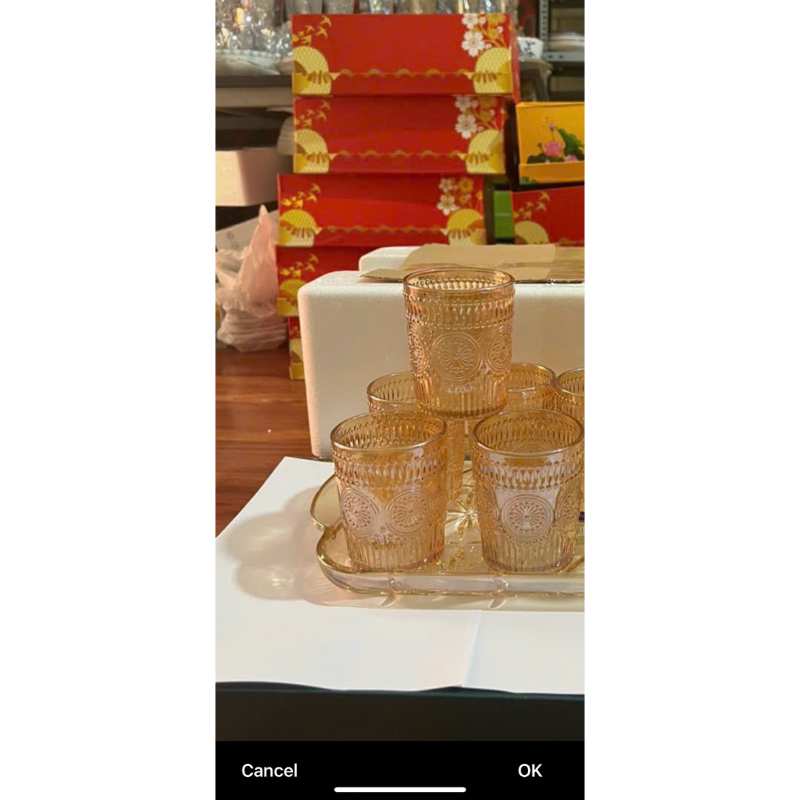Tap Cancel to discard the photo
The image size is (800, 800).
(269, 770)
